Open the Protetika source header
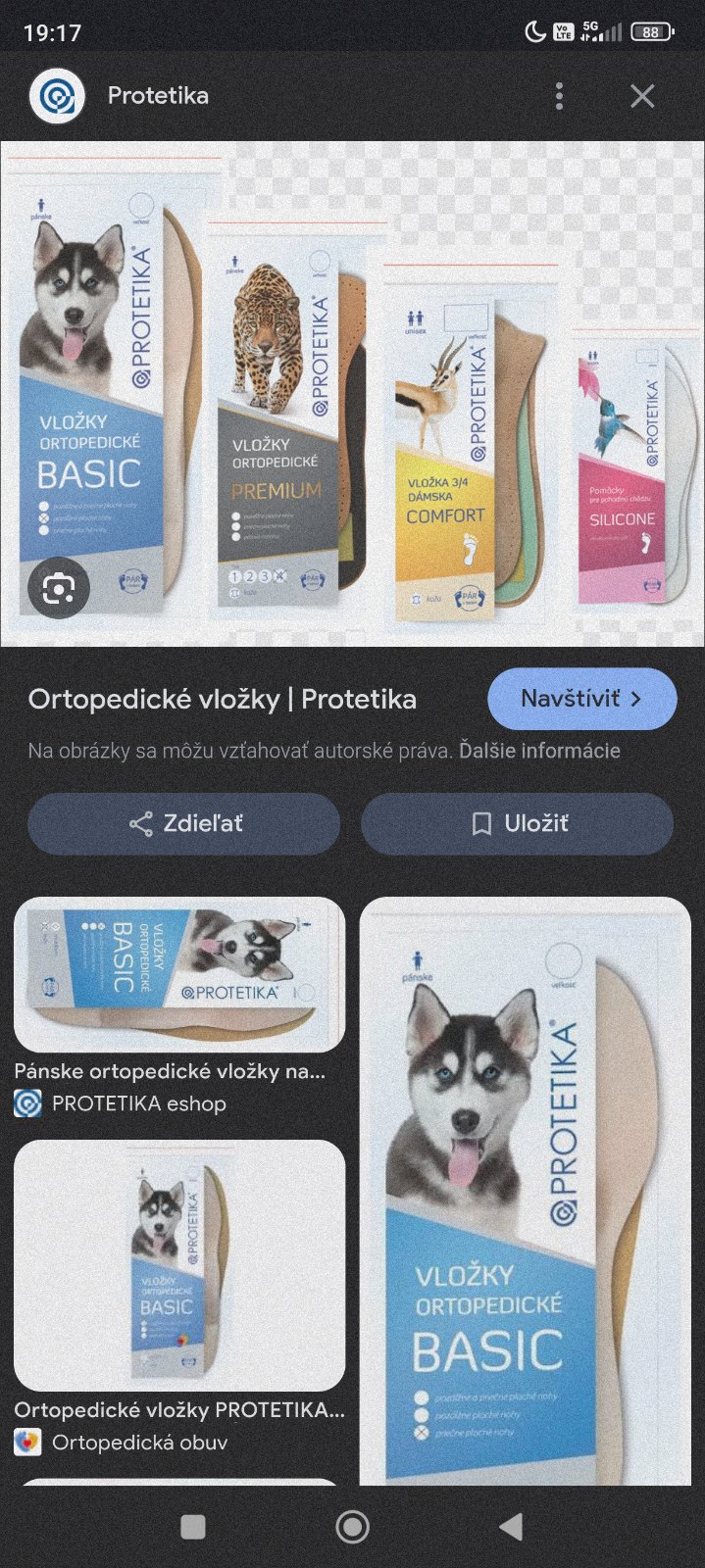Viewport: 705px width, 1568px height. point(157,96)
